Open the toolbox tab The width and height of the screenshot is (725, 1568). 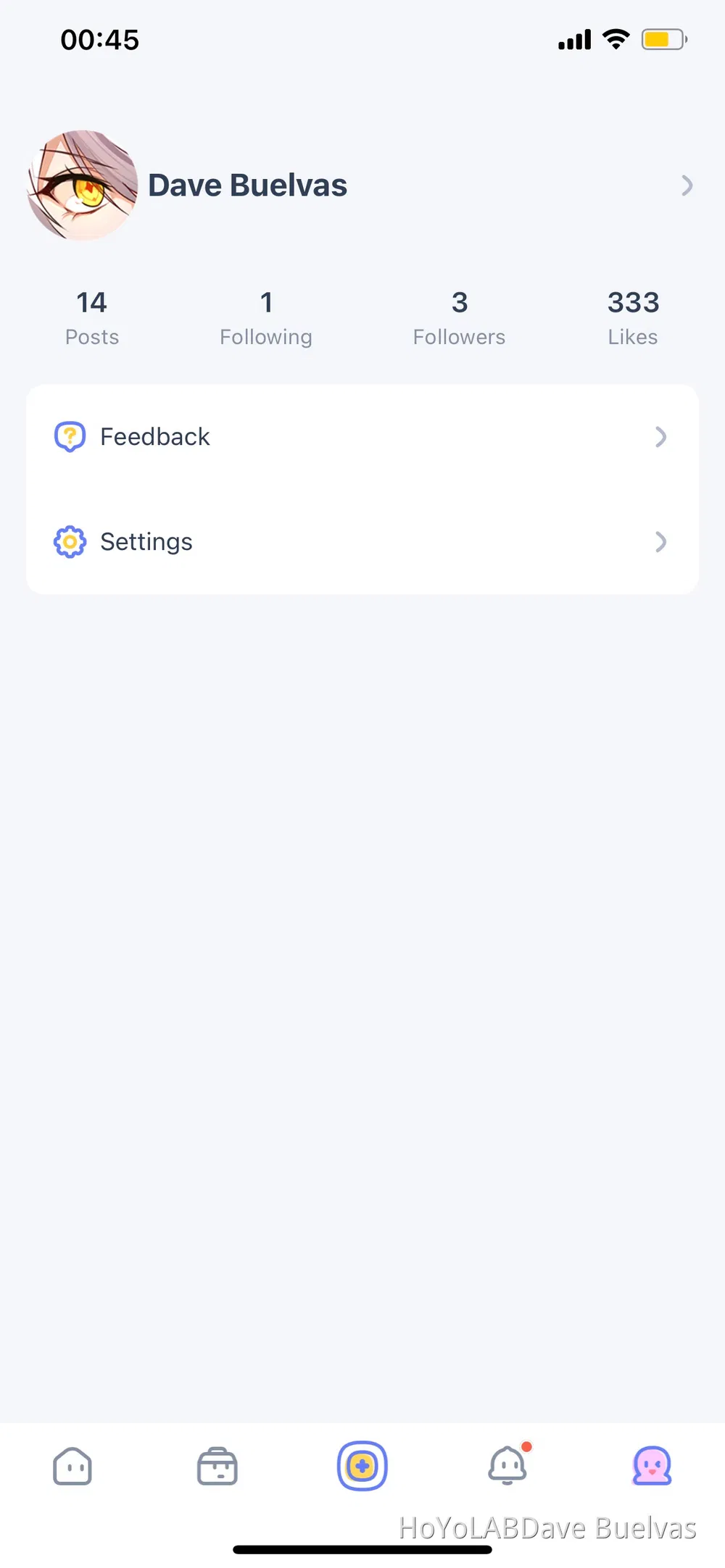tap(217, 1467)
